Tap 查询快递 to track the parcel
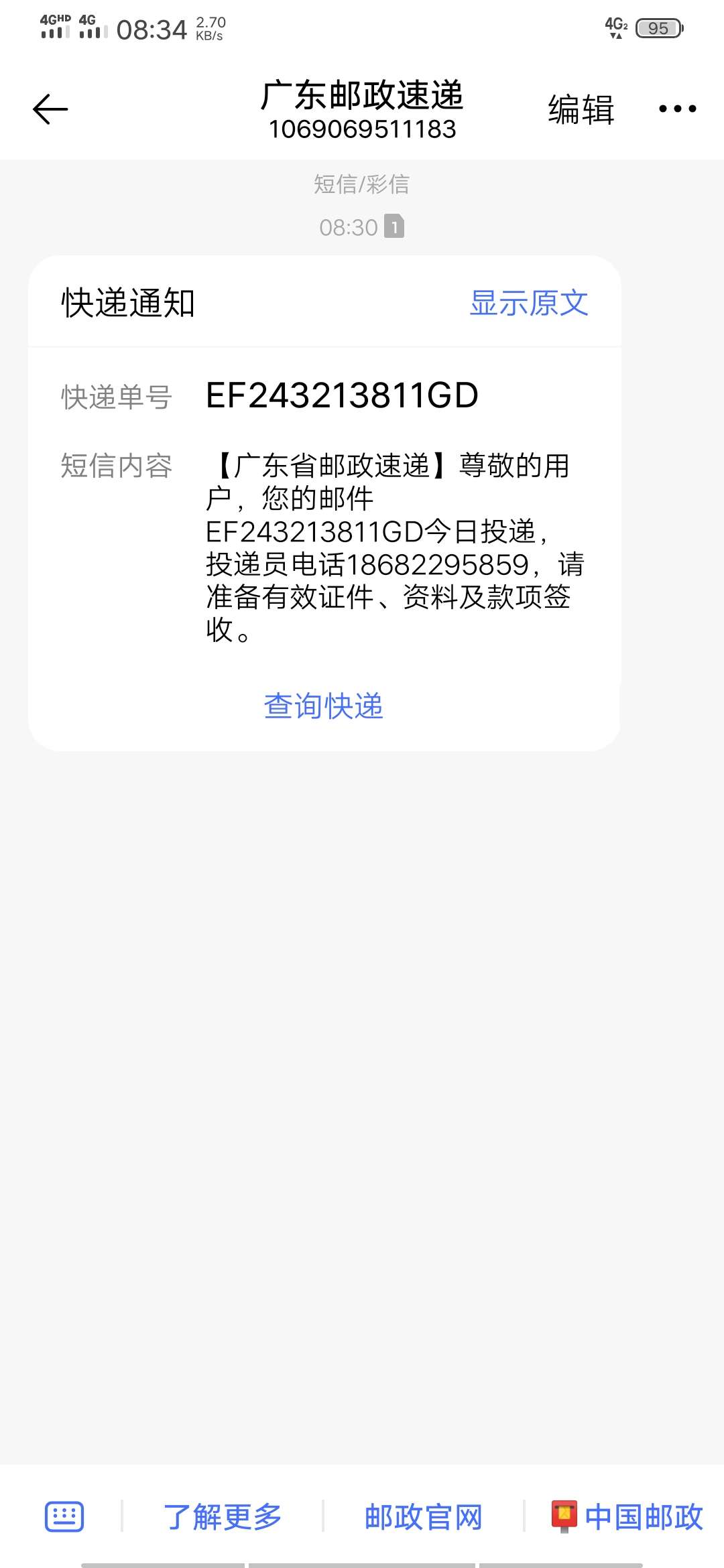Image resolution: width=724 pixels, height=1568 pixels. 324,706
